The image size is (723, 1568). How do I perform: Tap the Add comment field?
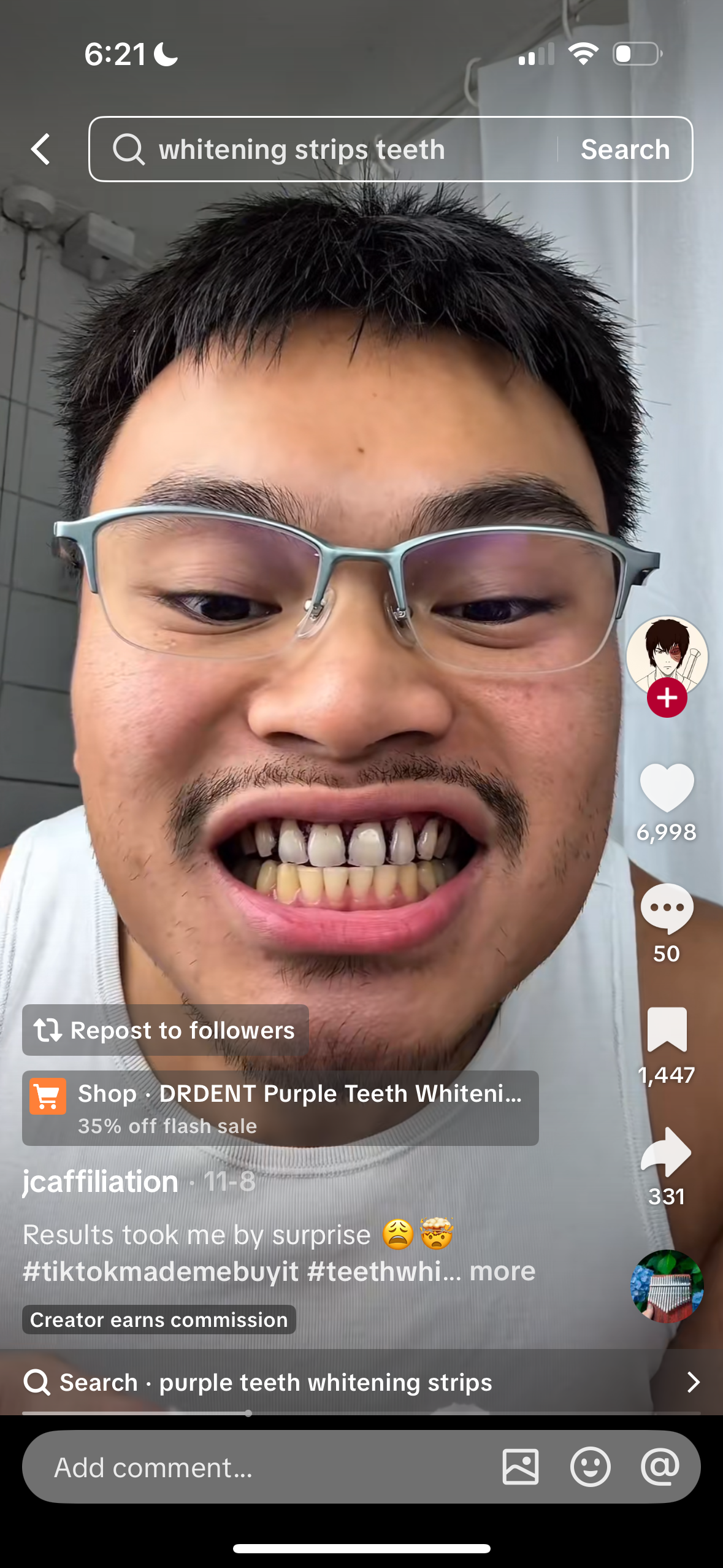[245, 1467]
